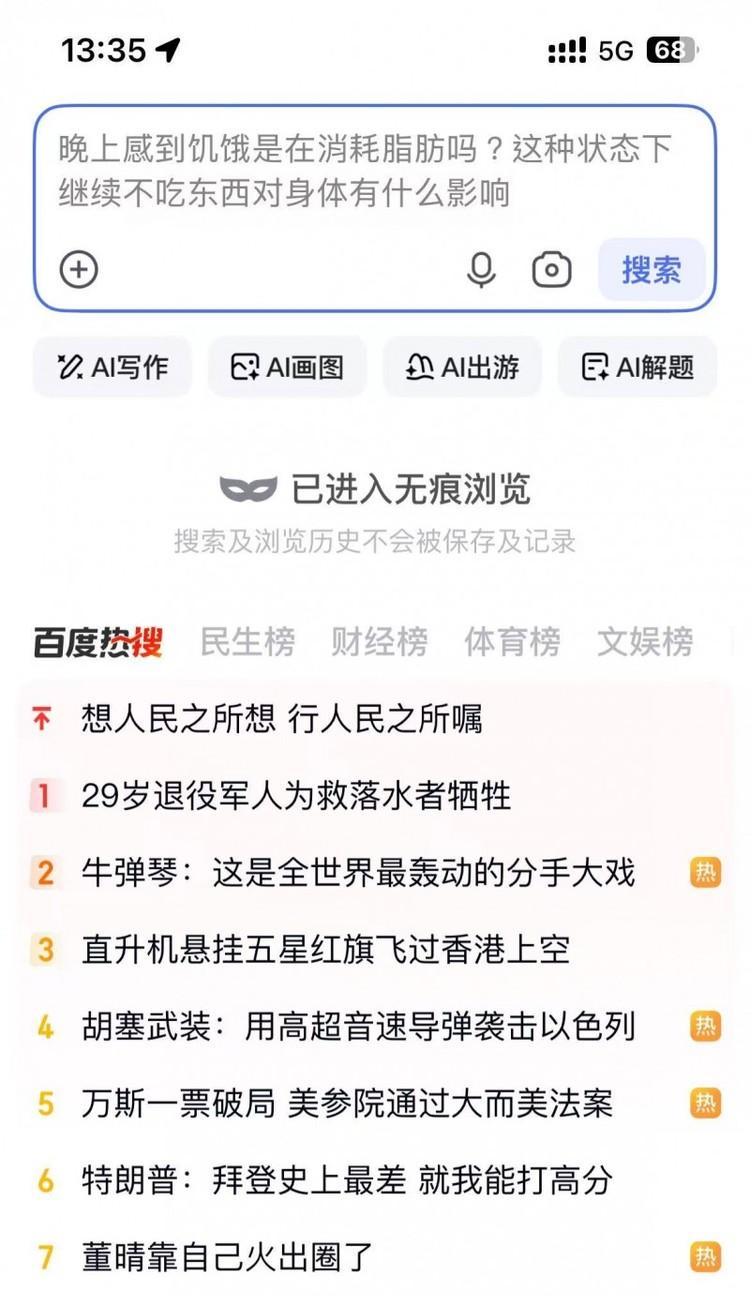
Task: Open pinned topic 想人民之所想 行人民之所嘱
Action: (x=282, y=718)
